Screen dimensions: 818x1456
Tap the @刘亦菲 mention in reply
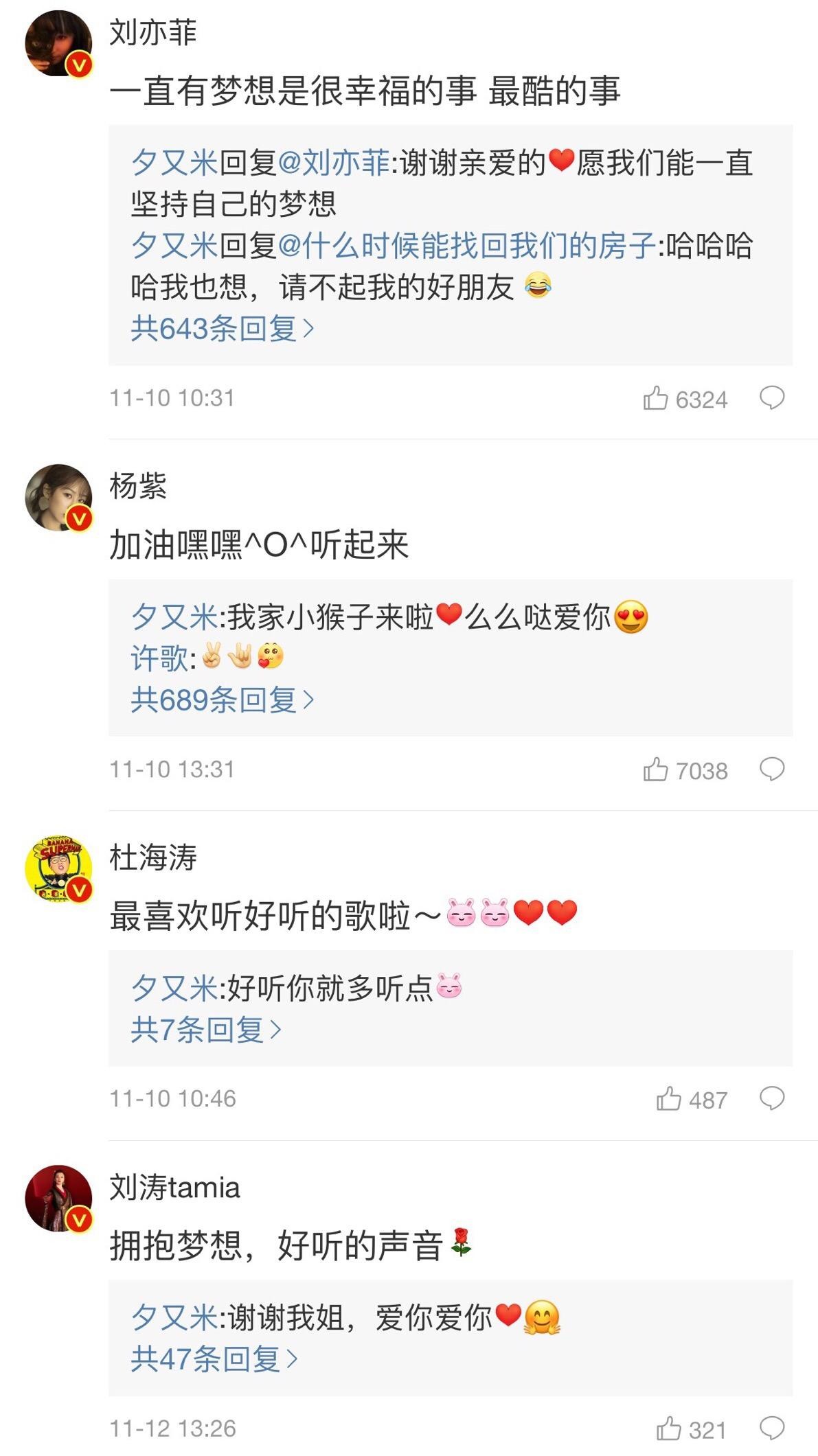tap(334, 163)
